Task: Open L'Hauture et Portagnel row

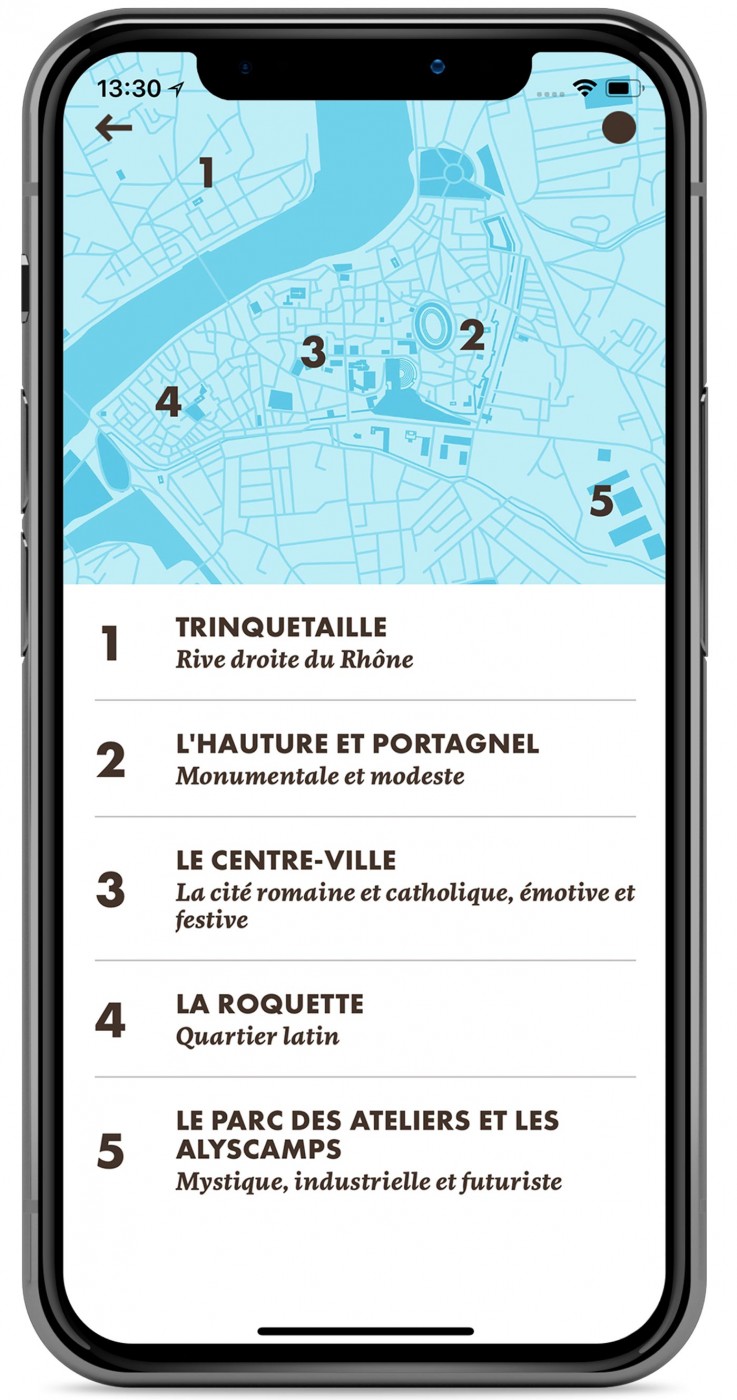Action: pos(365,759)
